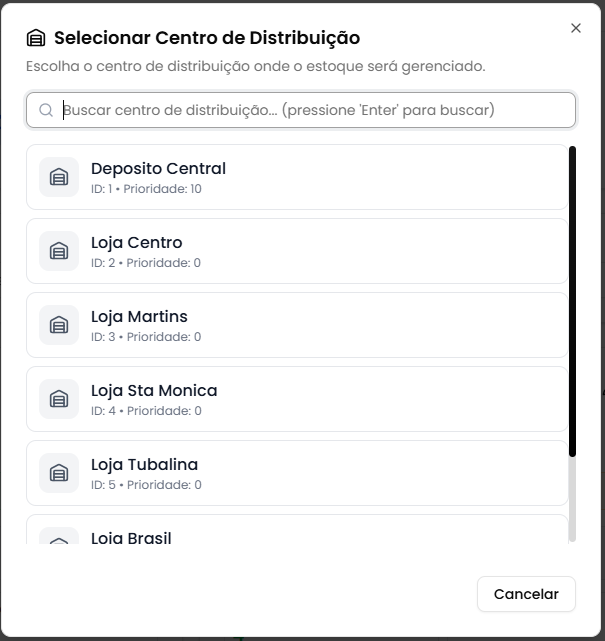
Task: Select Loja Sta Monica
Action: coord(297,399)
